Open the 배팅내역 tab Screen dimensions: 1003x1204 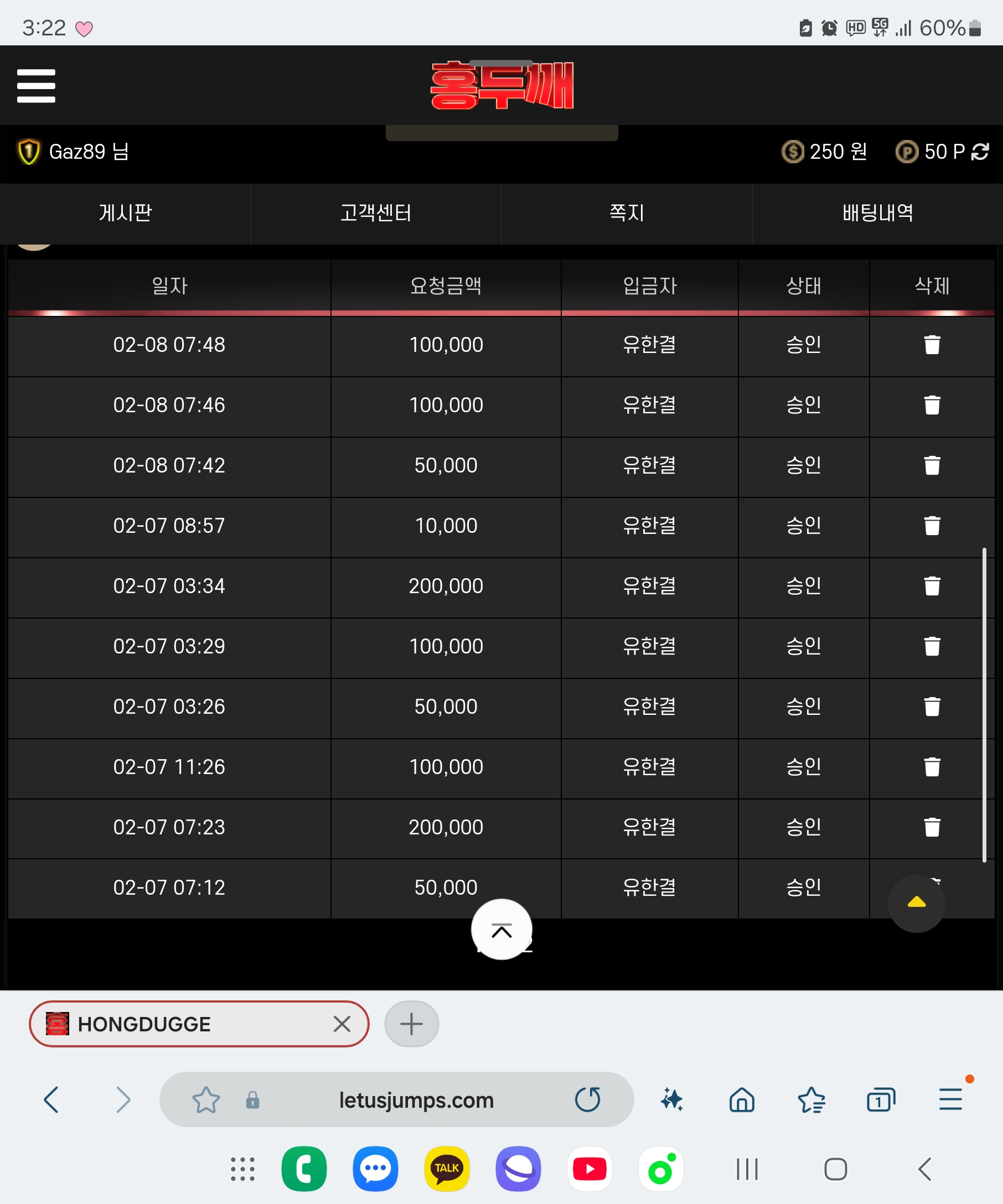tap(877, 213)
